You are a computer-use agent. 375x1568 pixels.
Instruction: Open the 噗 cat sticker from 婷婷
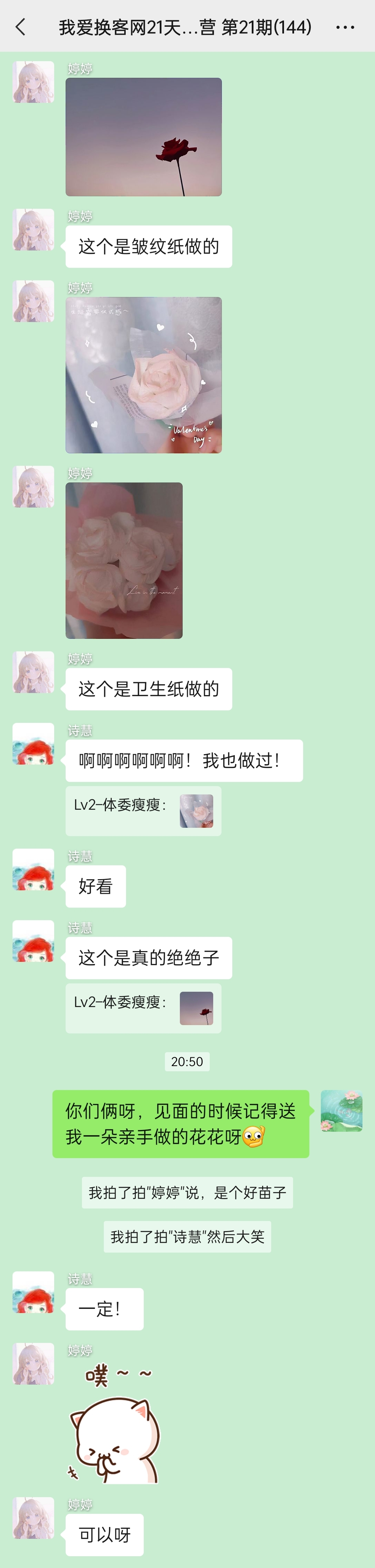point(115,1426)
